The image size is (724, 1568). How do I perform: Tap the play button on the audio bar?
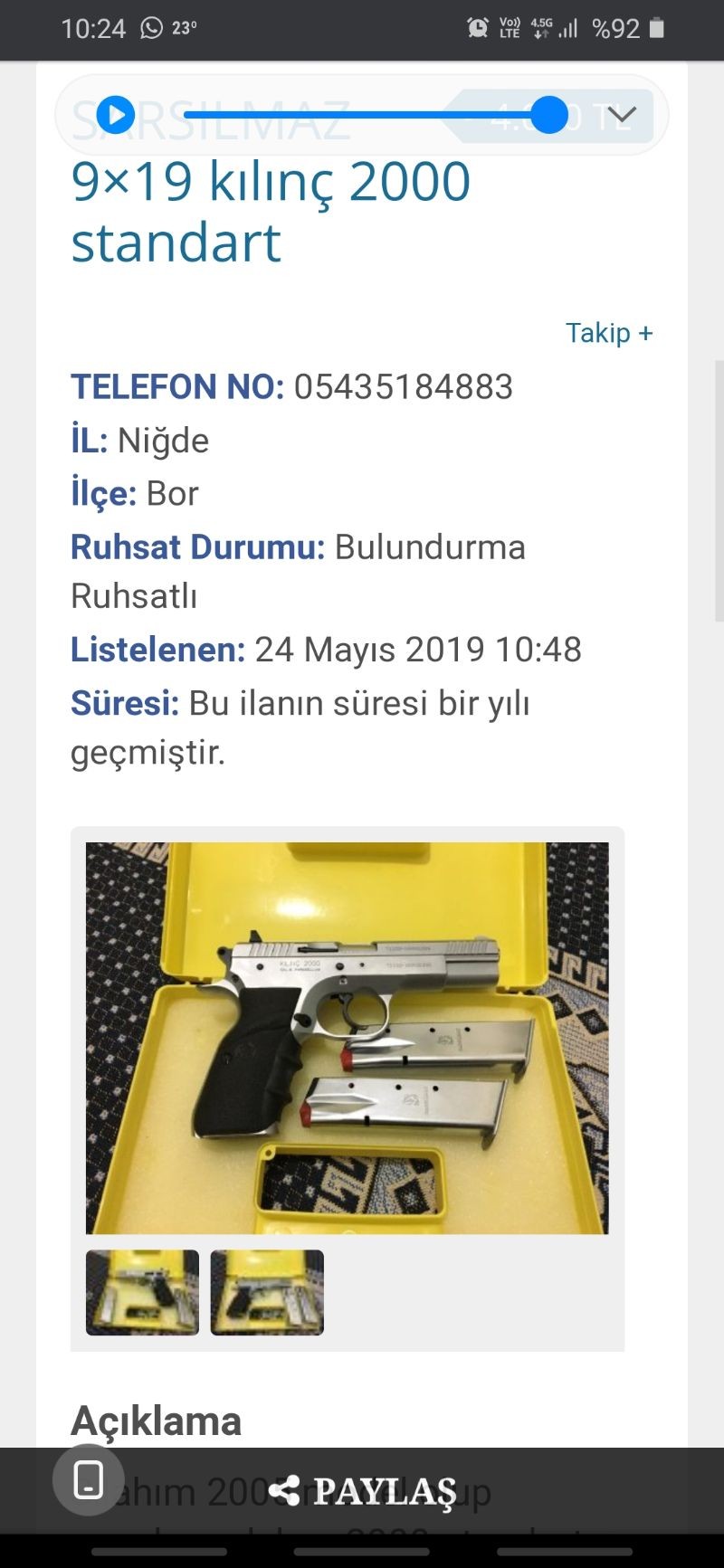click(116, 115)
